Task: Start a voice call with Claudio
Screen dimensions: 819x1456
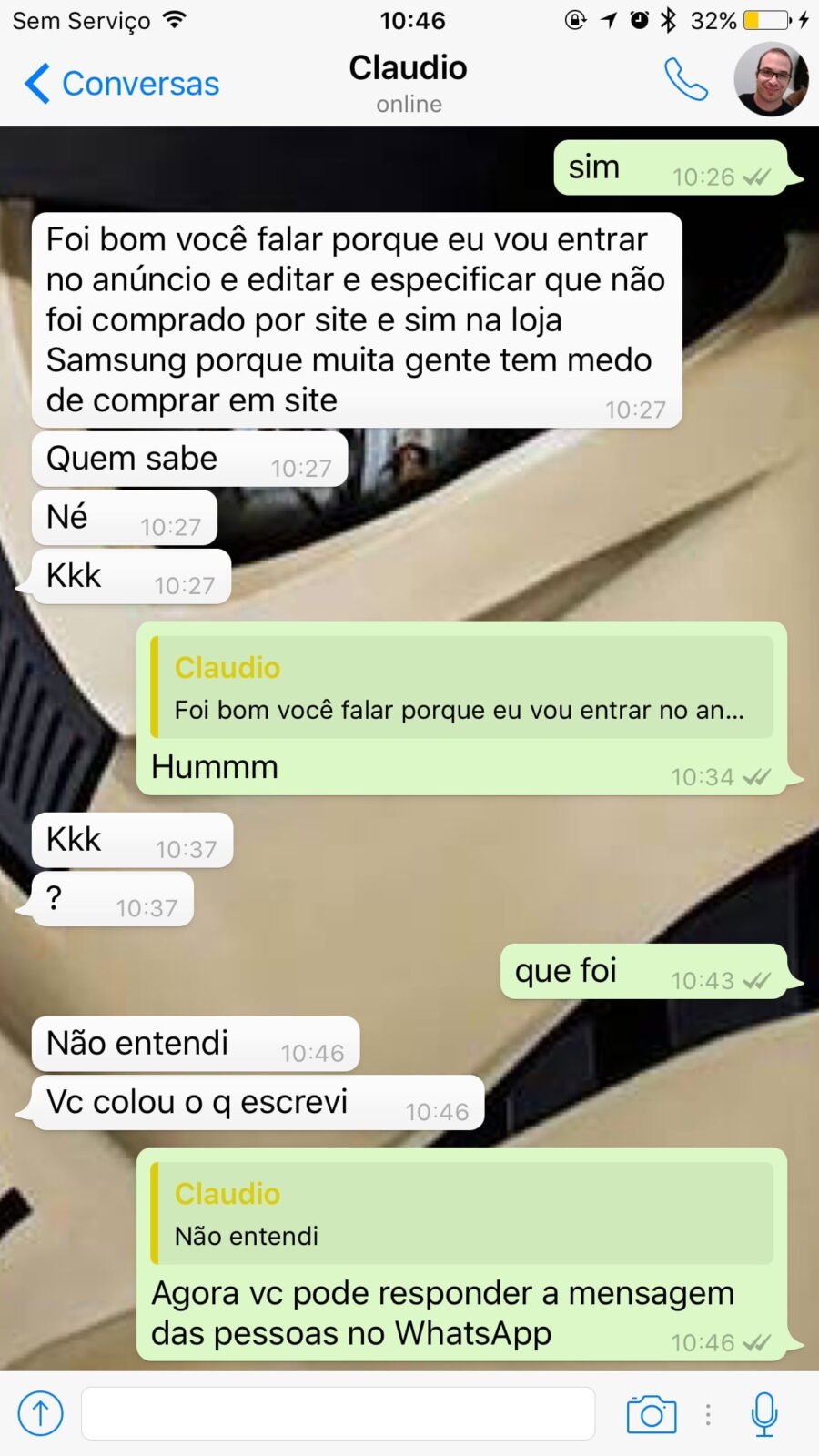Action: [686, 79]
